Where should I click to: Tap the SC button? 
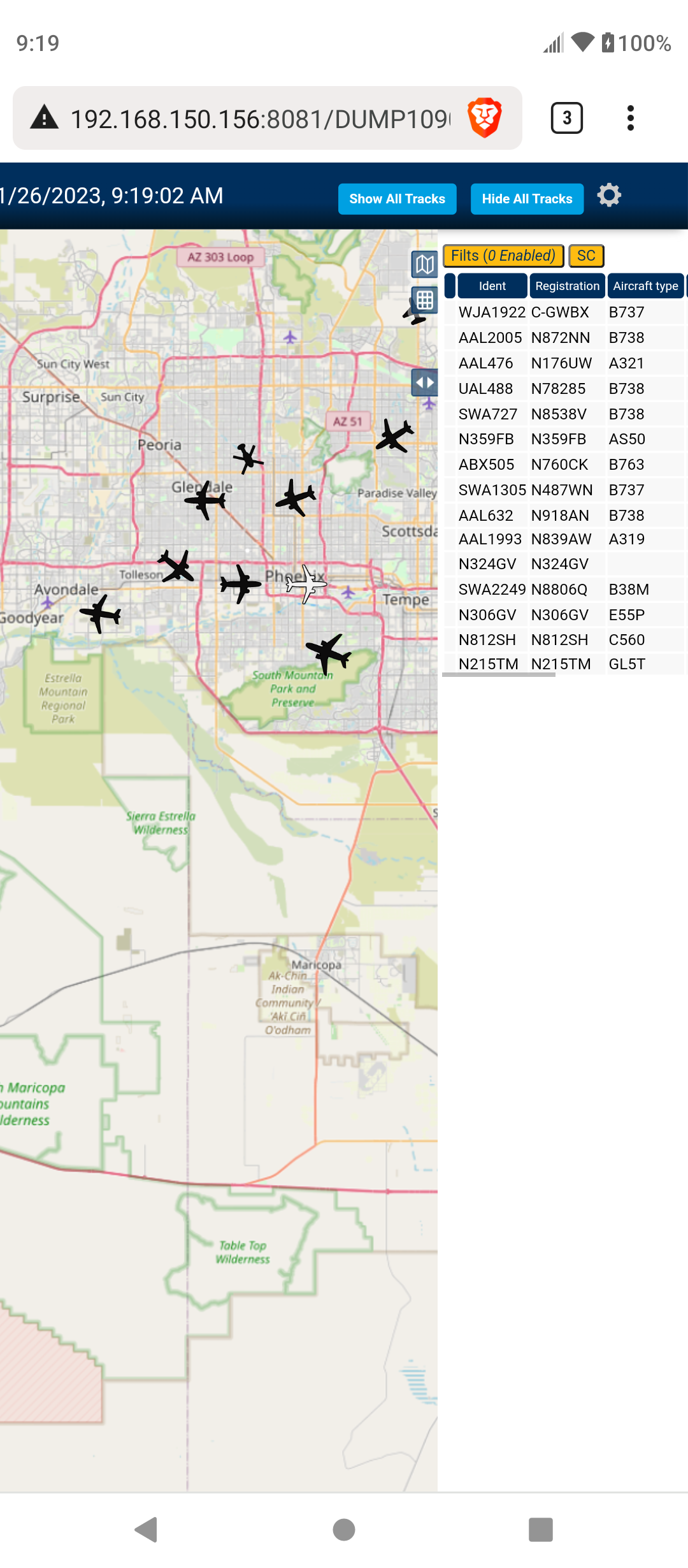click(x=586, y=256)
